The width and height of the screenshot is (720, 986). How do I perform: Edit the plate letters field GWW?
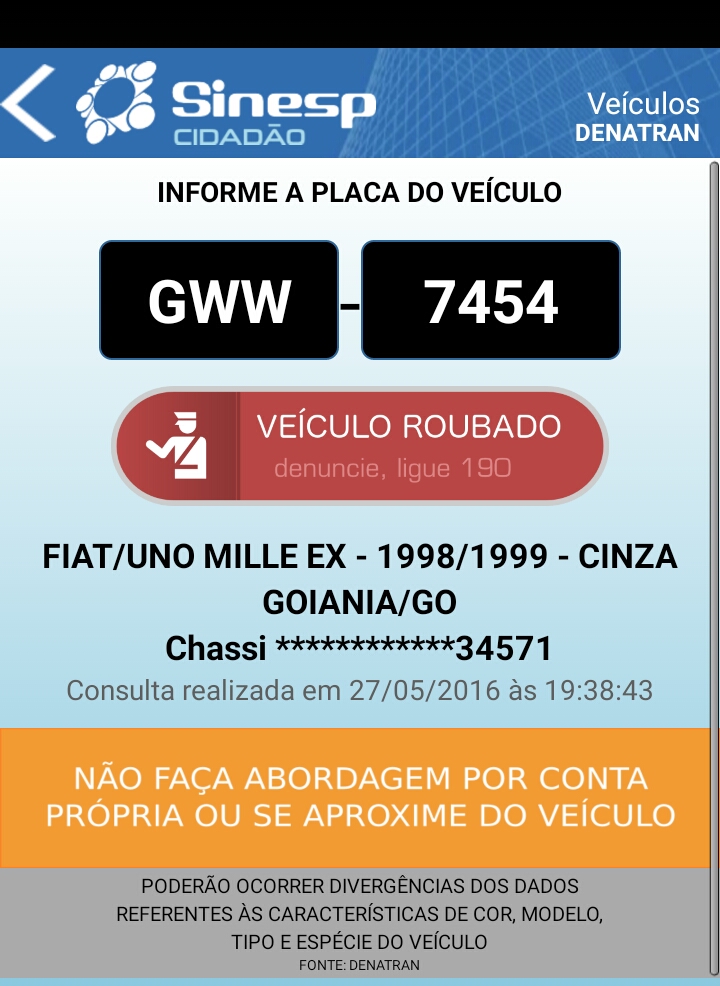(x=219, y=300)
